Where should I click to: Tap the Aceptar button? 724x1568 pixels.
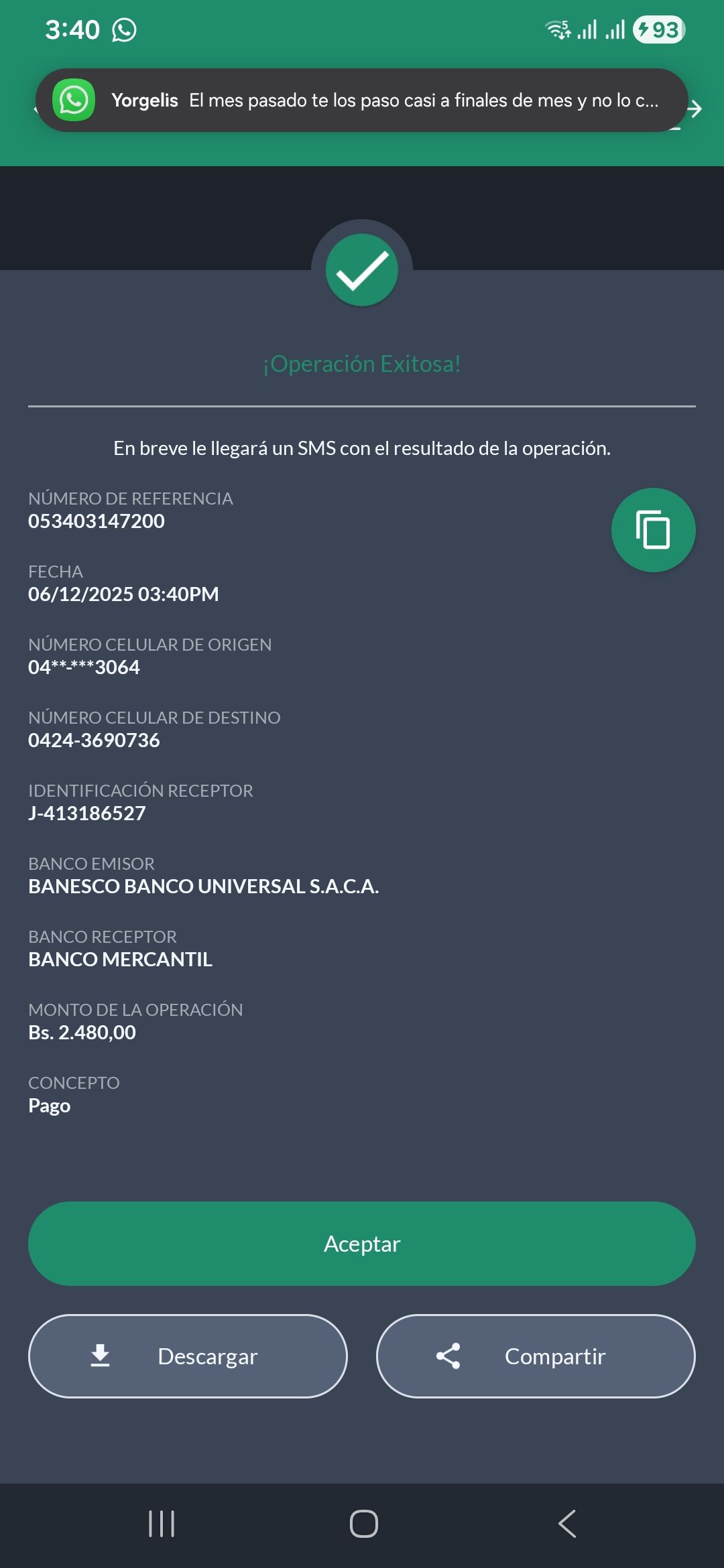(362, 1244)
